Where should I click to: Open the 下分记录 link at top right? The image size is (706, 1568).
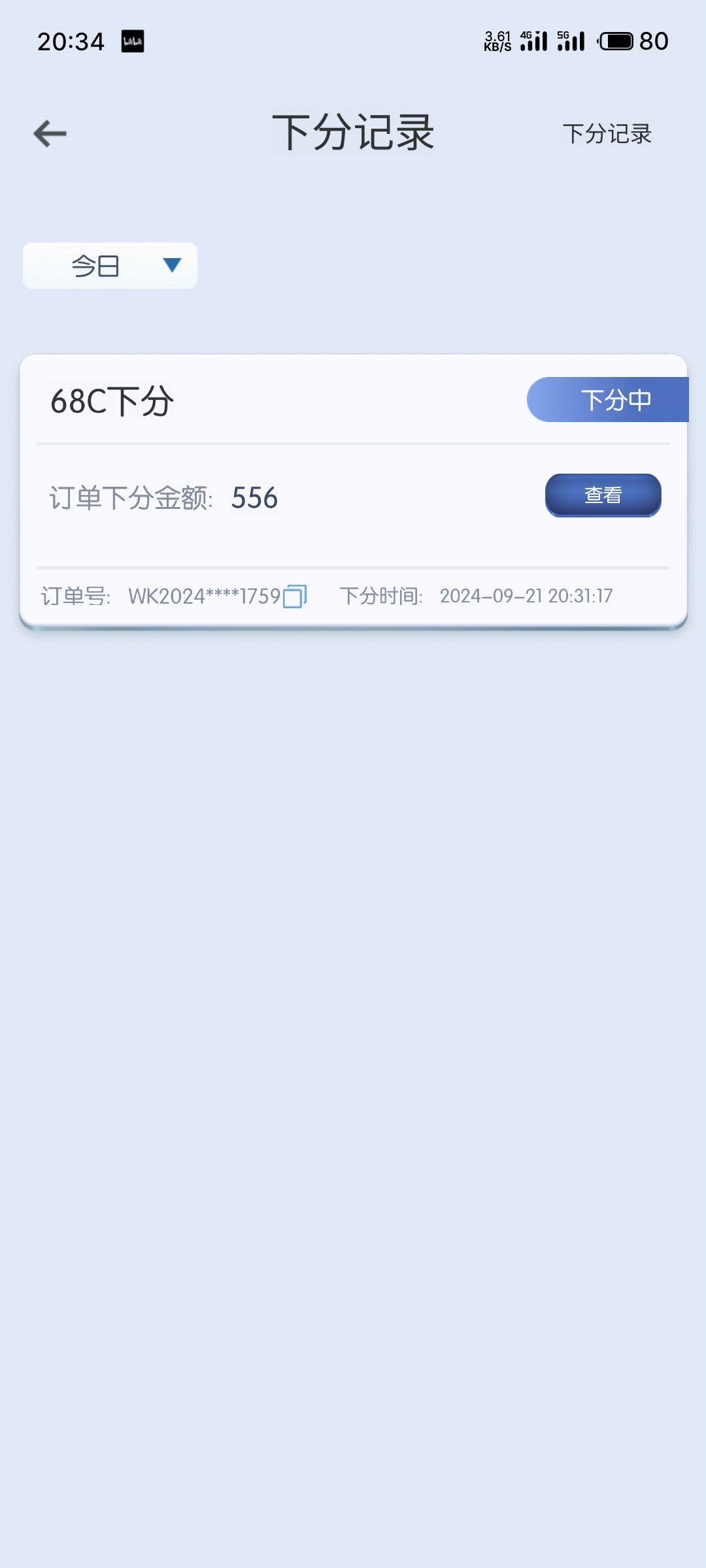click(x=607, y=134)
